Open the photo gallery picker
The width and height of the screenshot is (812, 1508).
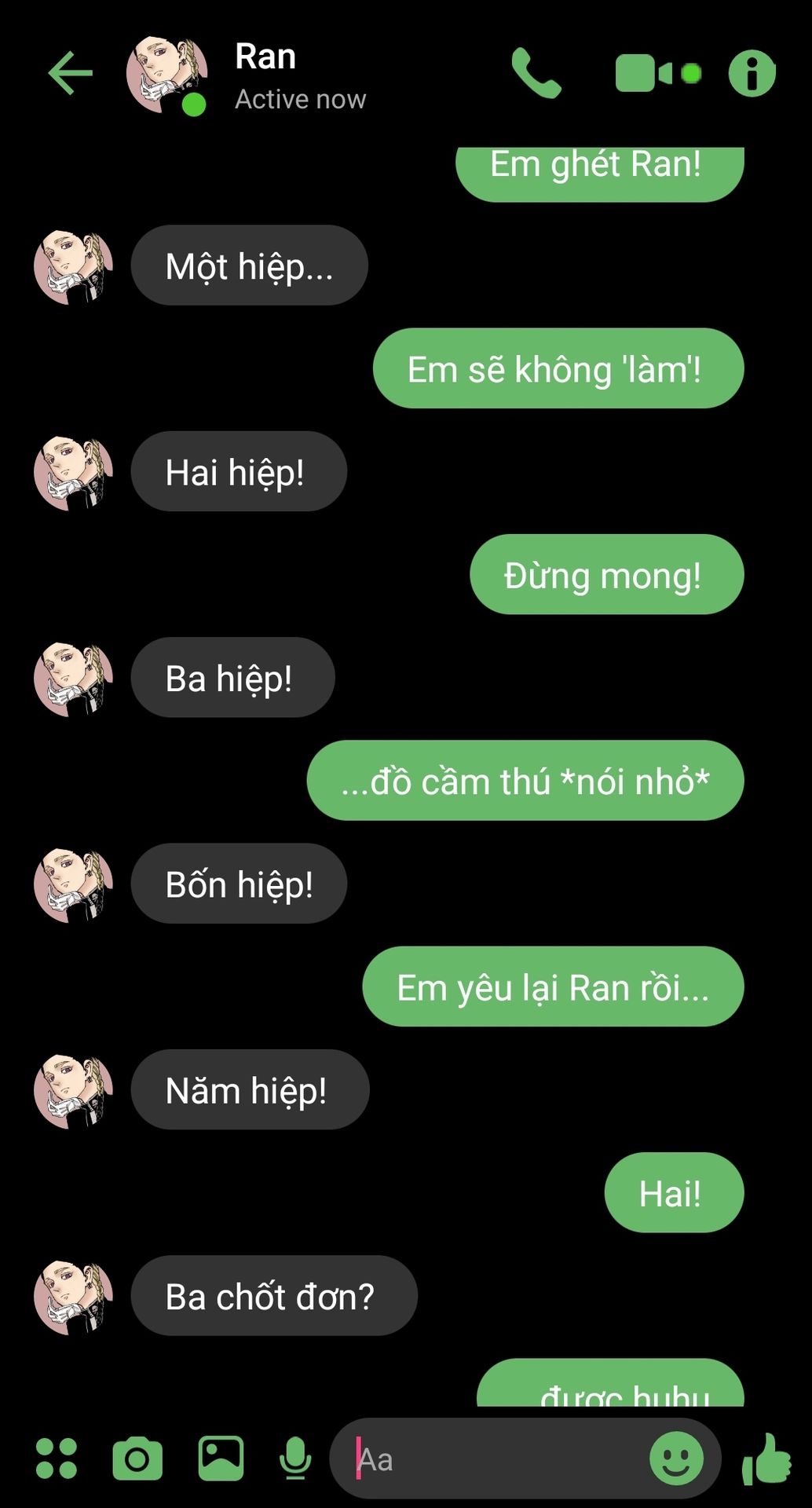[221, 1459]
